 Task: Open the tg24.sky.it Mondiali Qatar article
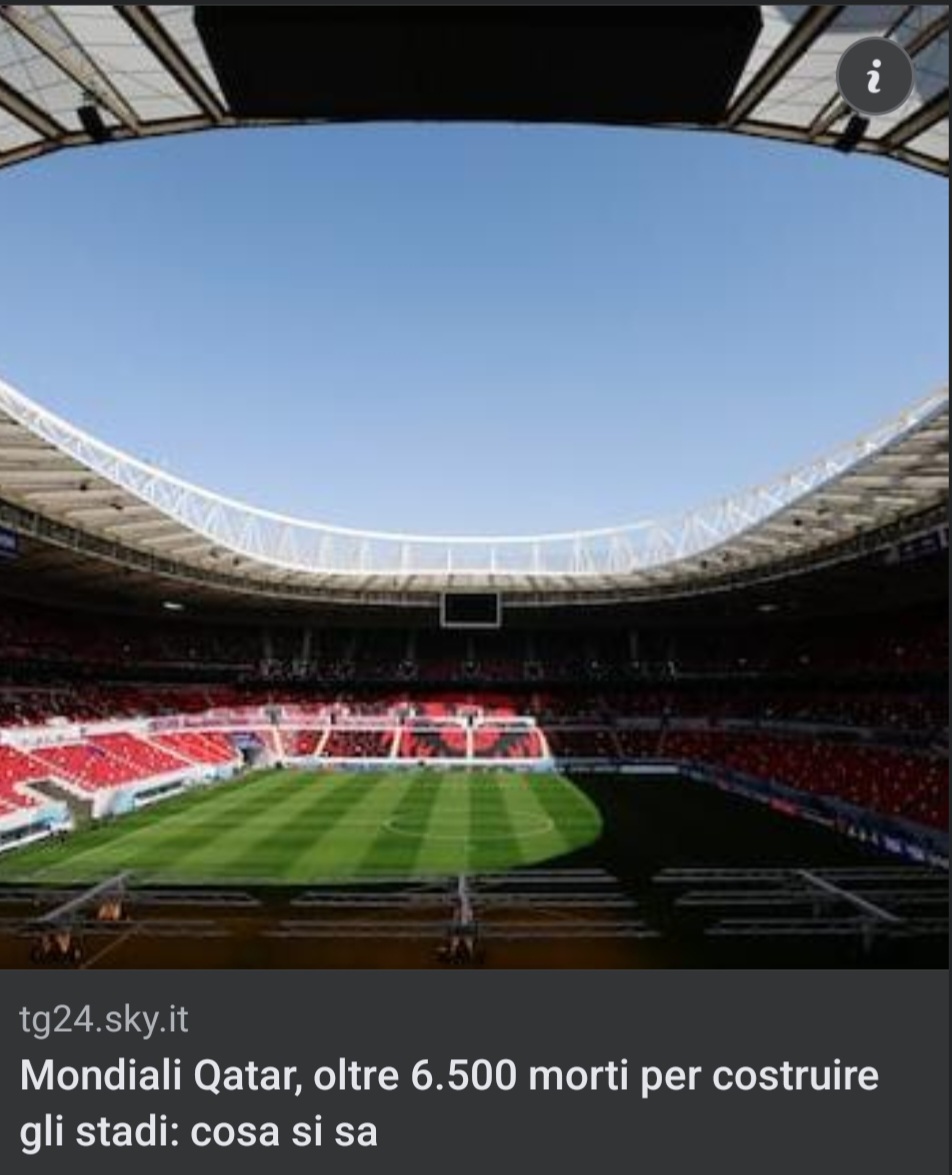[x=449, y=1103]
